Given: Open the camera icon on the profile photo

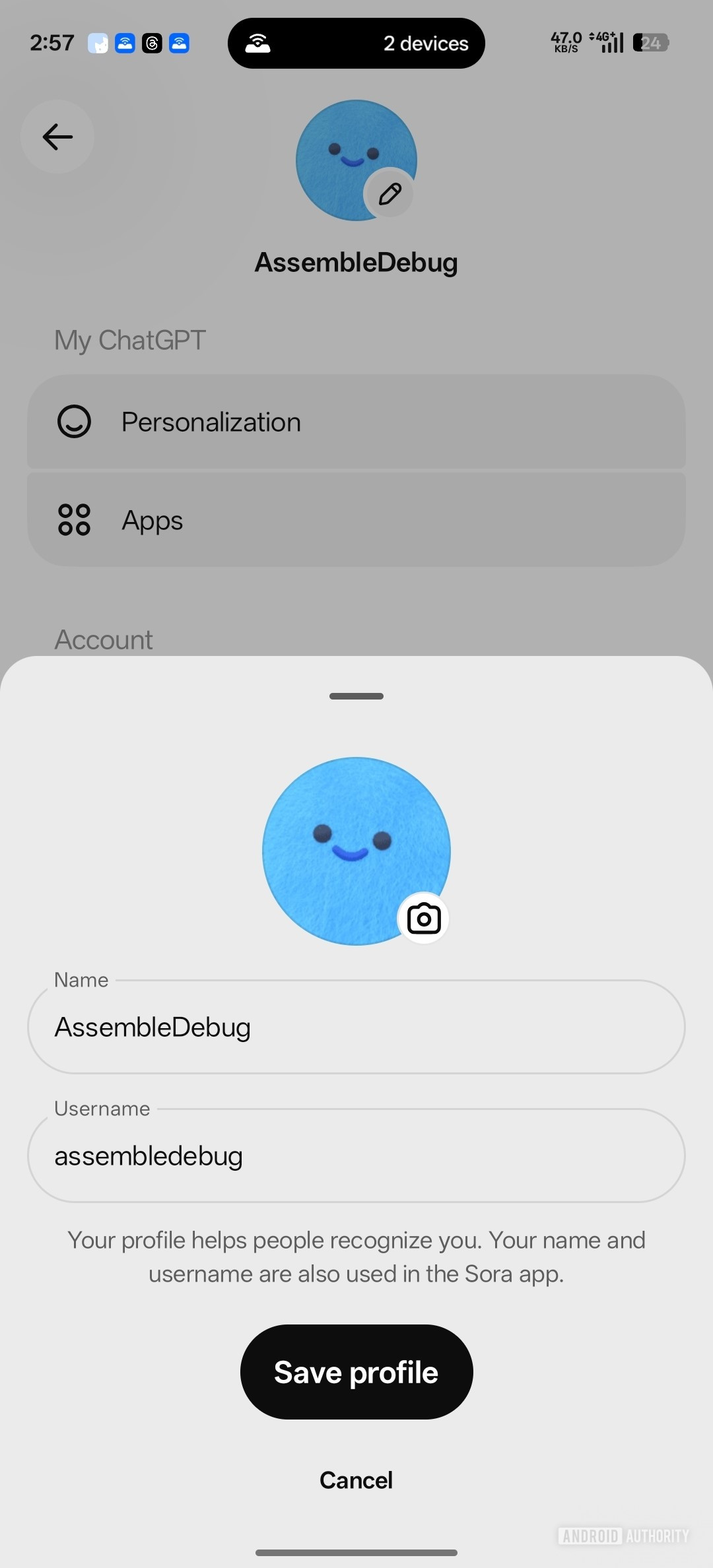Looking at the screenshot, I should (423, 917).
